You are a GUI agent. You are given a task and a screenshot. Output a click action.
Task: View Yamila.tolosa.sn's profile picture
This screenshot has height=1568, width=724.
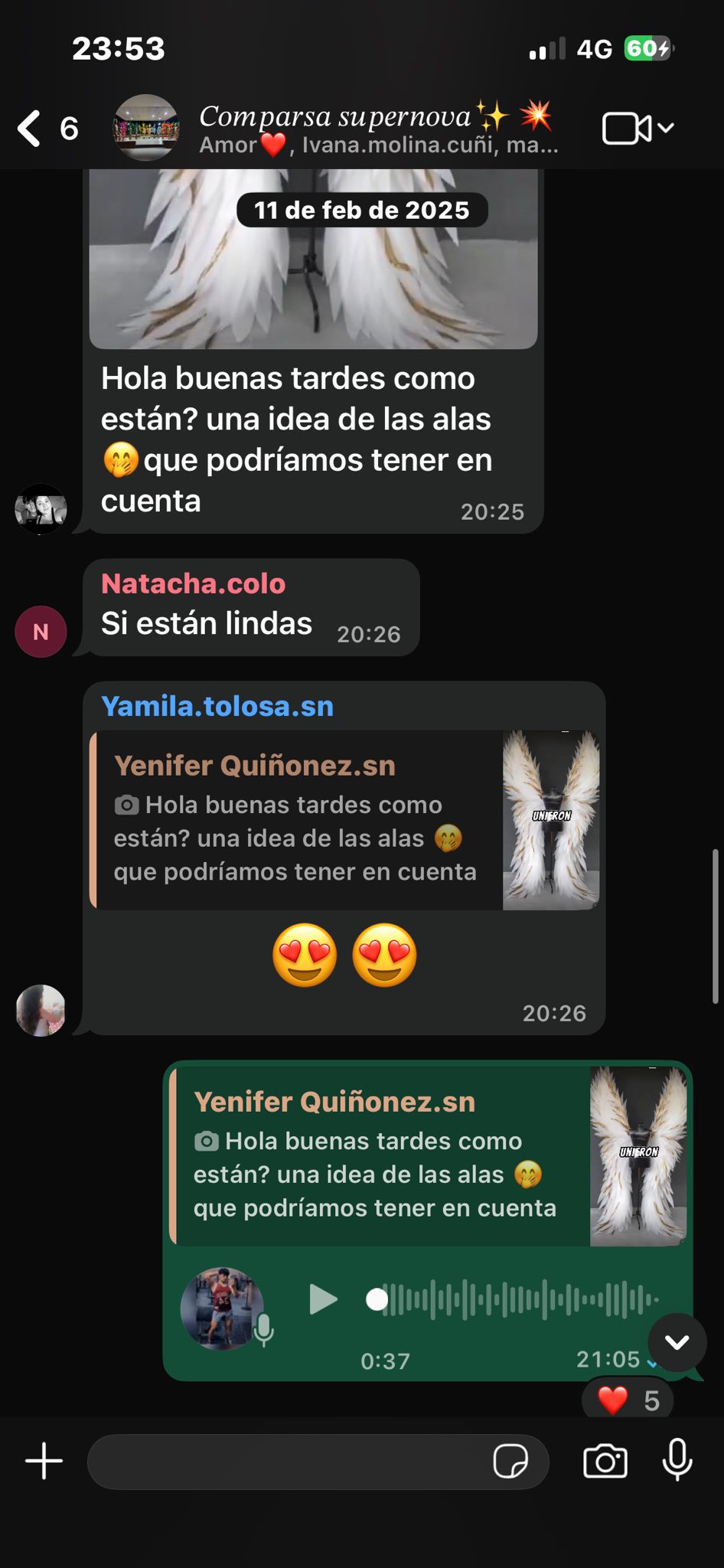tap(41, 1011)
